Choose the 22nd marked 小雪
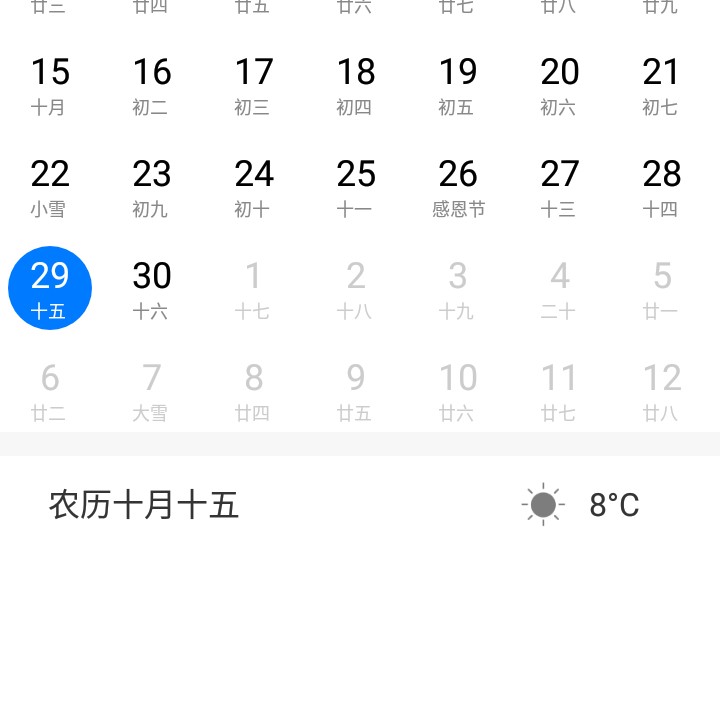 click(x=50, y=187)
